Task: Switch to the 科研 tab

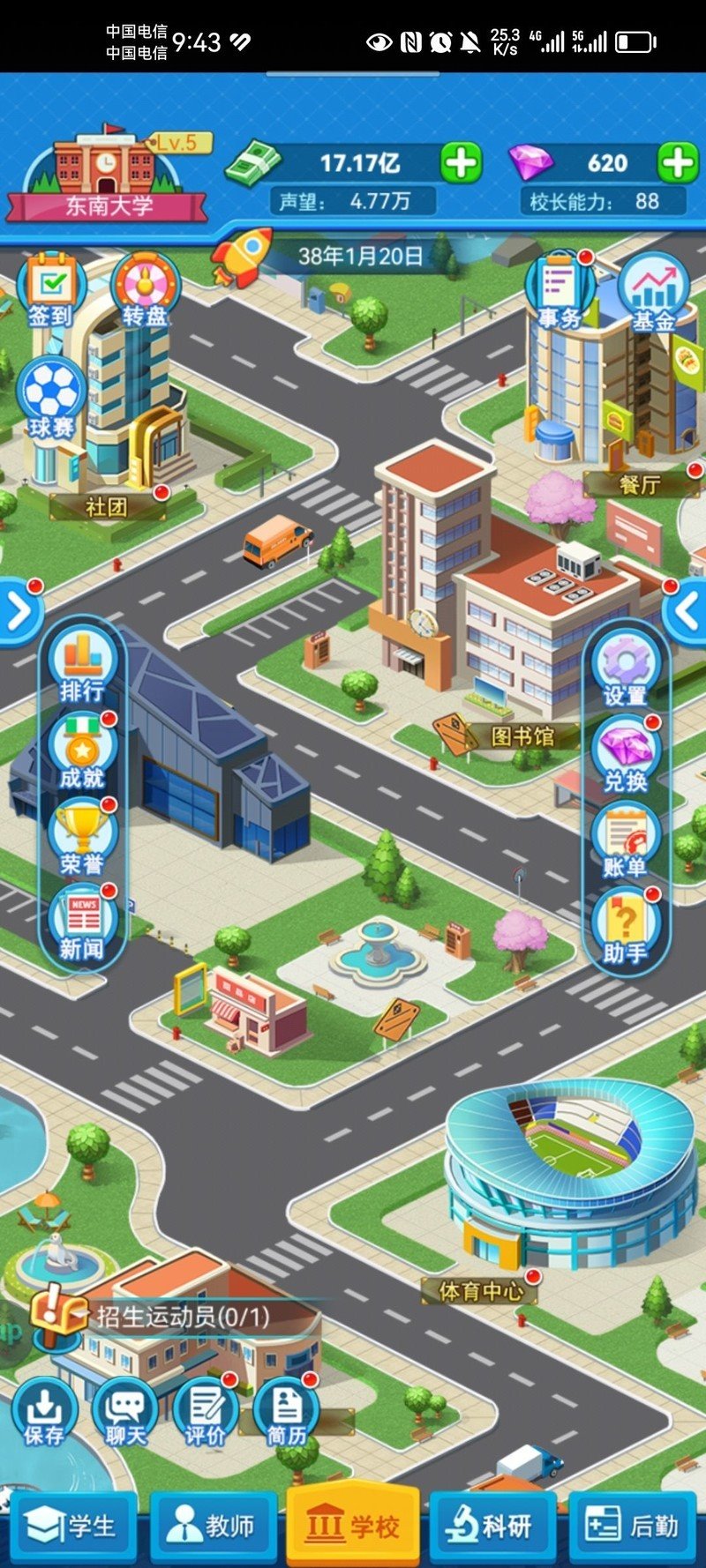Action: tap(492, 1526)
